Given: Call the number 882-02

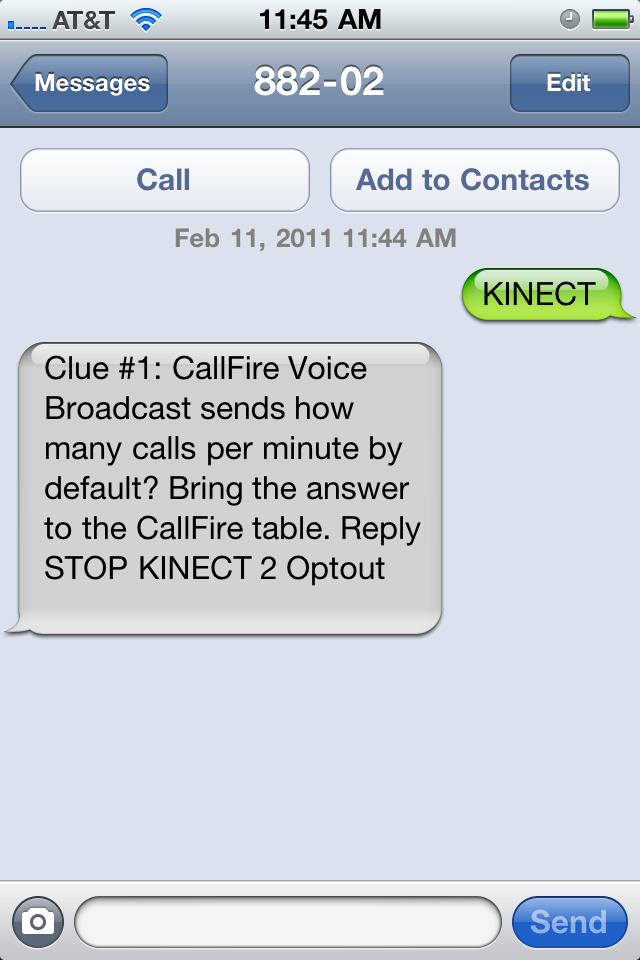Looking at the screenshot, I should 164,180.
